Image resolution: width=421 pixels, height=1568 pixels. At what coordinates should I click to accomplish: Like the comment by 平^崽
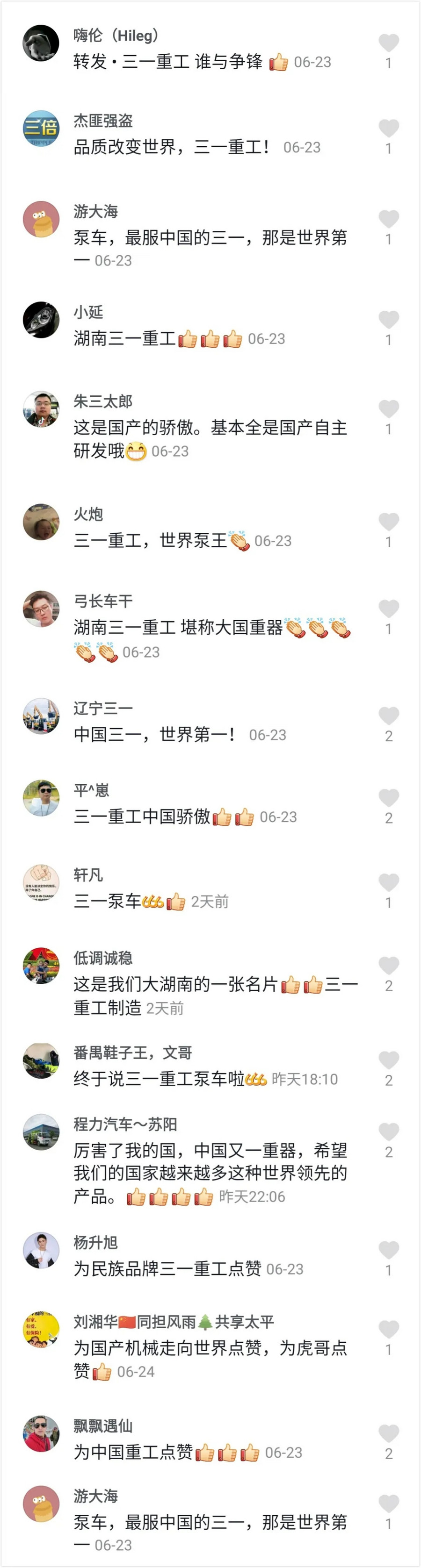click(388, 798)
